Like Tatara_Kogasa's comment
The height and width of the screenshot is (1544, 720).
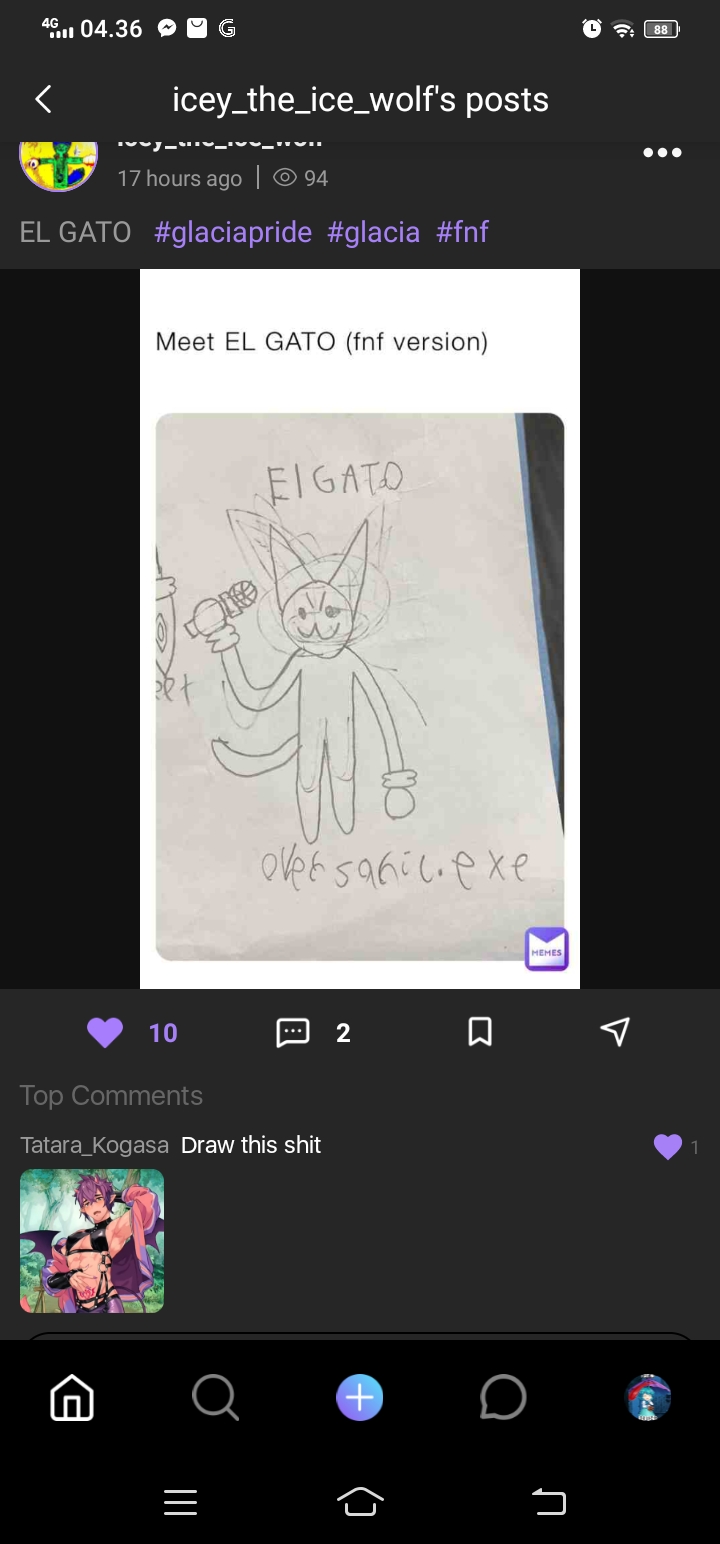[667, 1147]
